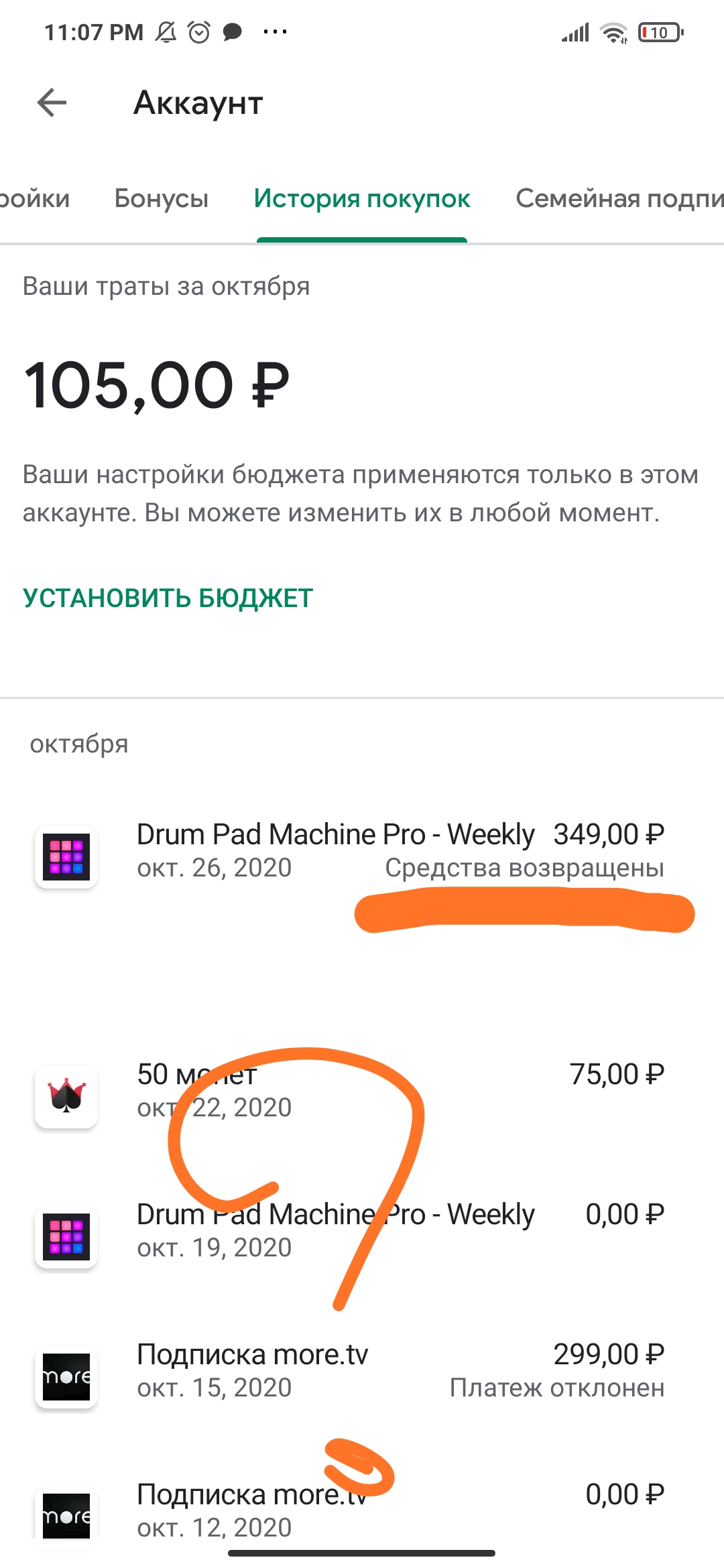Open the Семейная подписка tab
The width and height of the screenshot is (724, 1568).
(x=619, y=198)
